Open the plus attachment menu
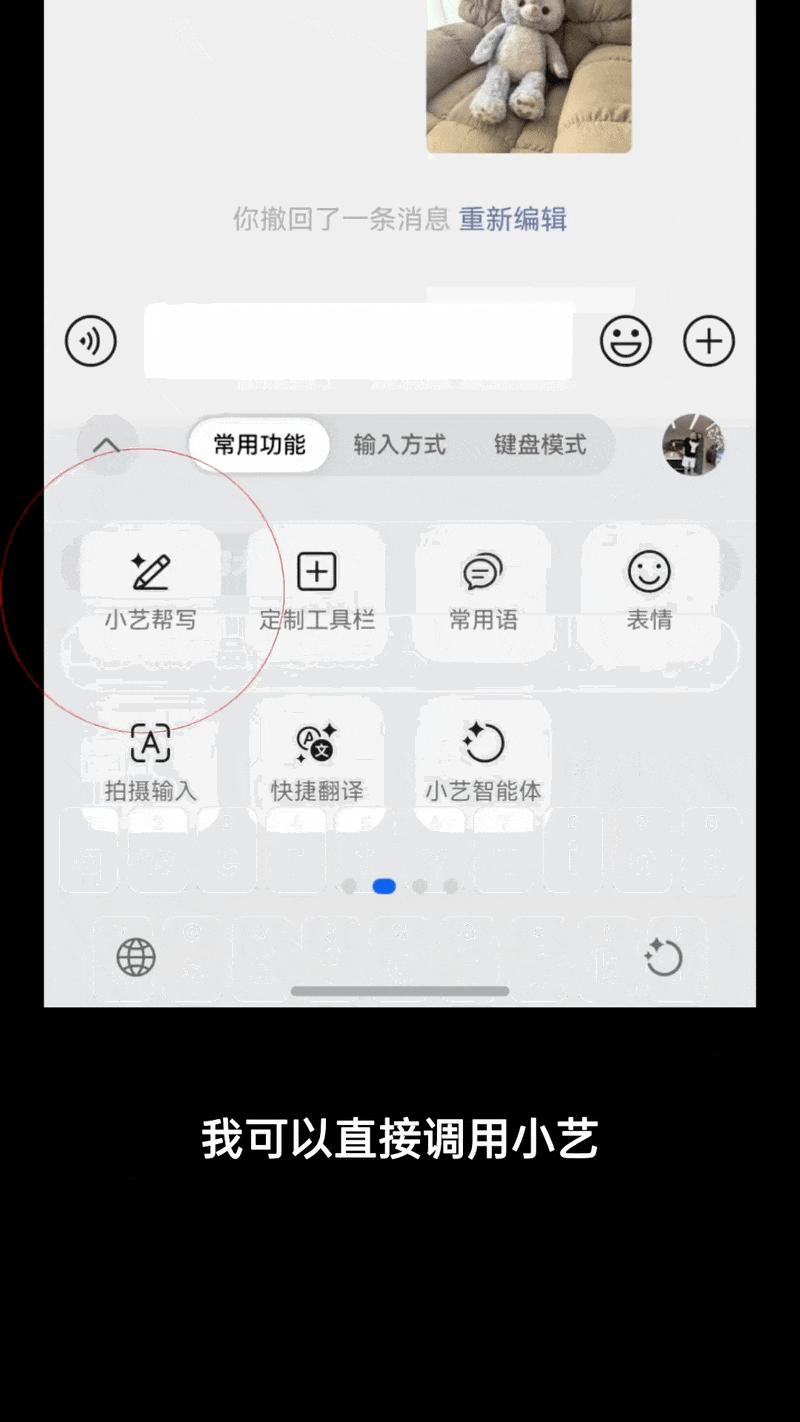Screen dimensions: 800x1422 (708, 341)
